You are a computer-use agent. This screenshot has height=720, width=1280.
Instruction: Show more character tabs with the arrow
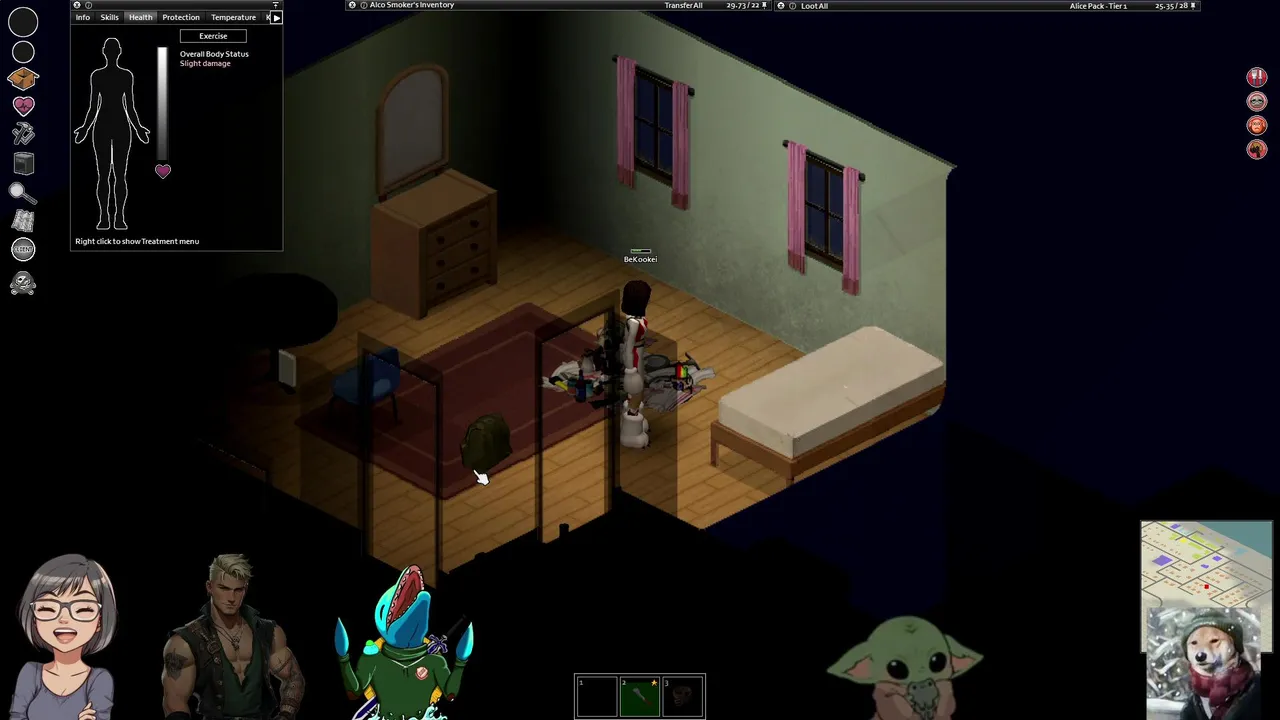click(276, 17)
